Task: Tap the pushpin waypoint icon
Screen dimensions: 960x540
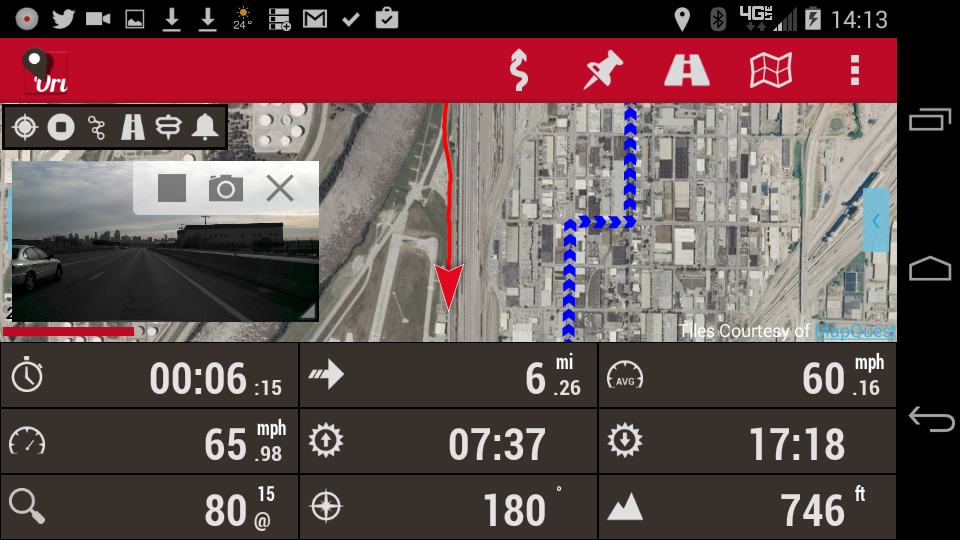Action: tap(603, 71)
